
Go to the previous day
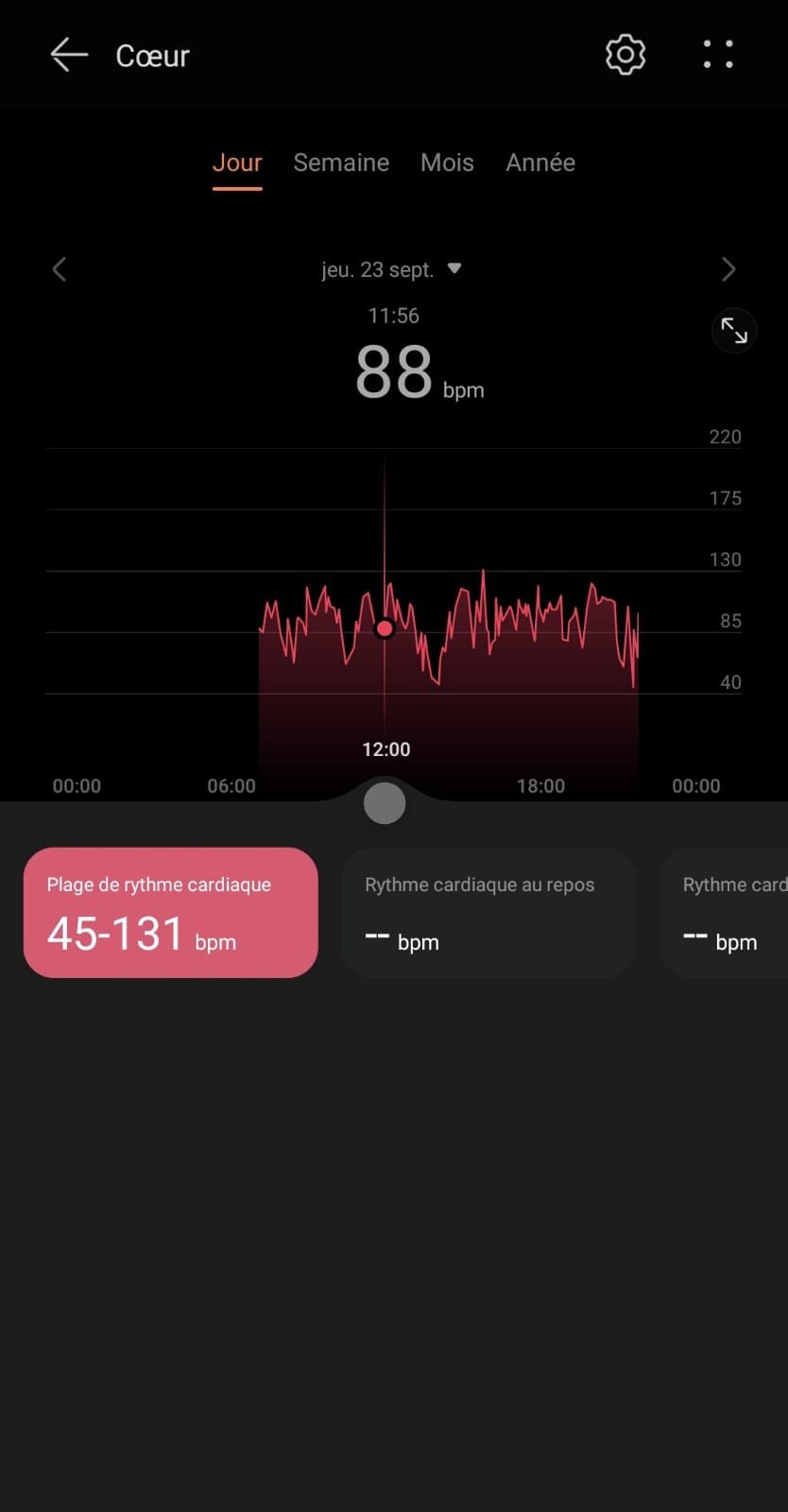[x=59, y=269]
